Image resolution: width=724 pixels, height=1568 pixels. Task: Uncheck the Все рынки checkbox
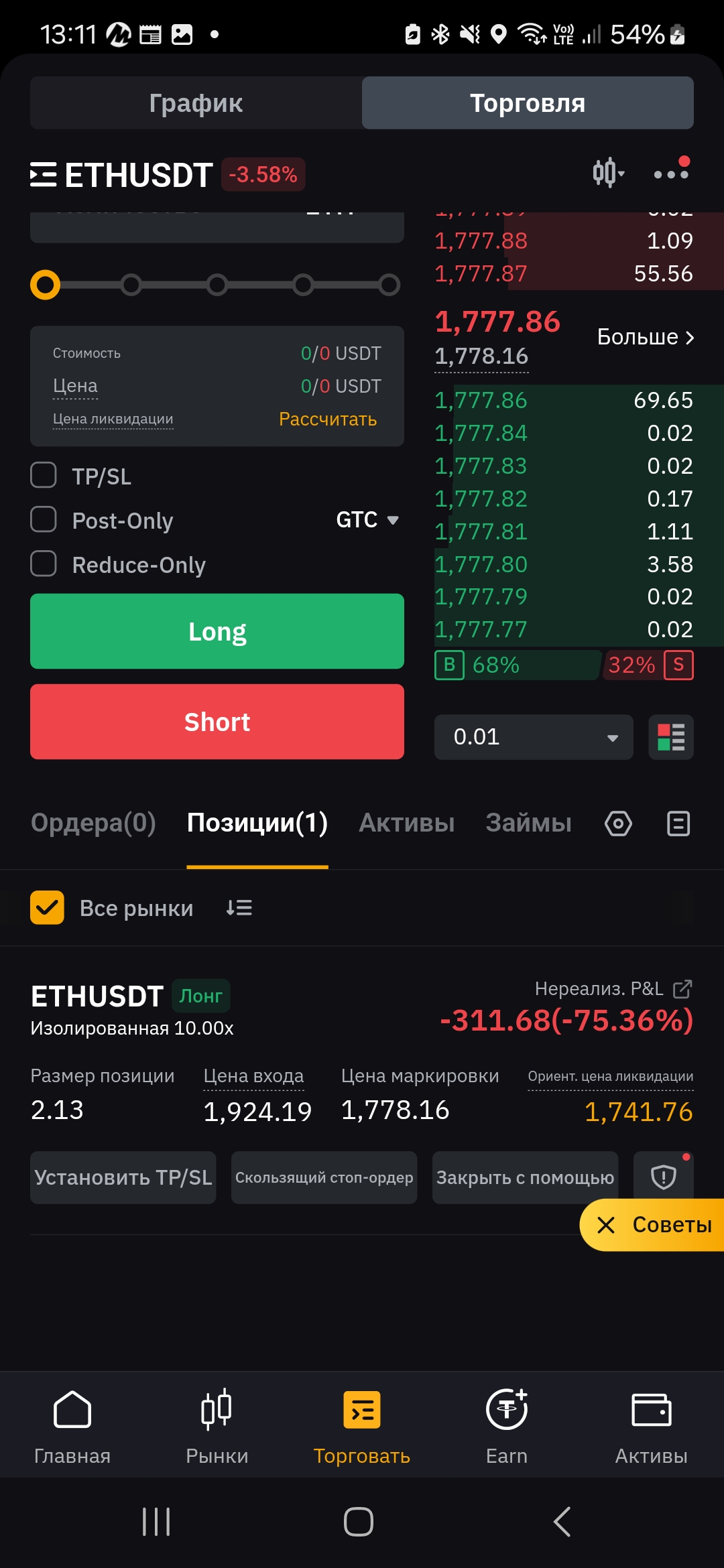(x=47, y=907)
